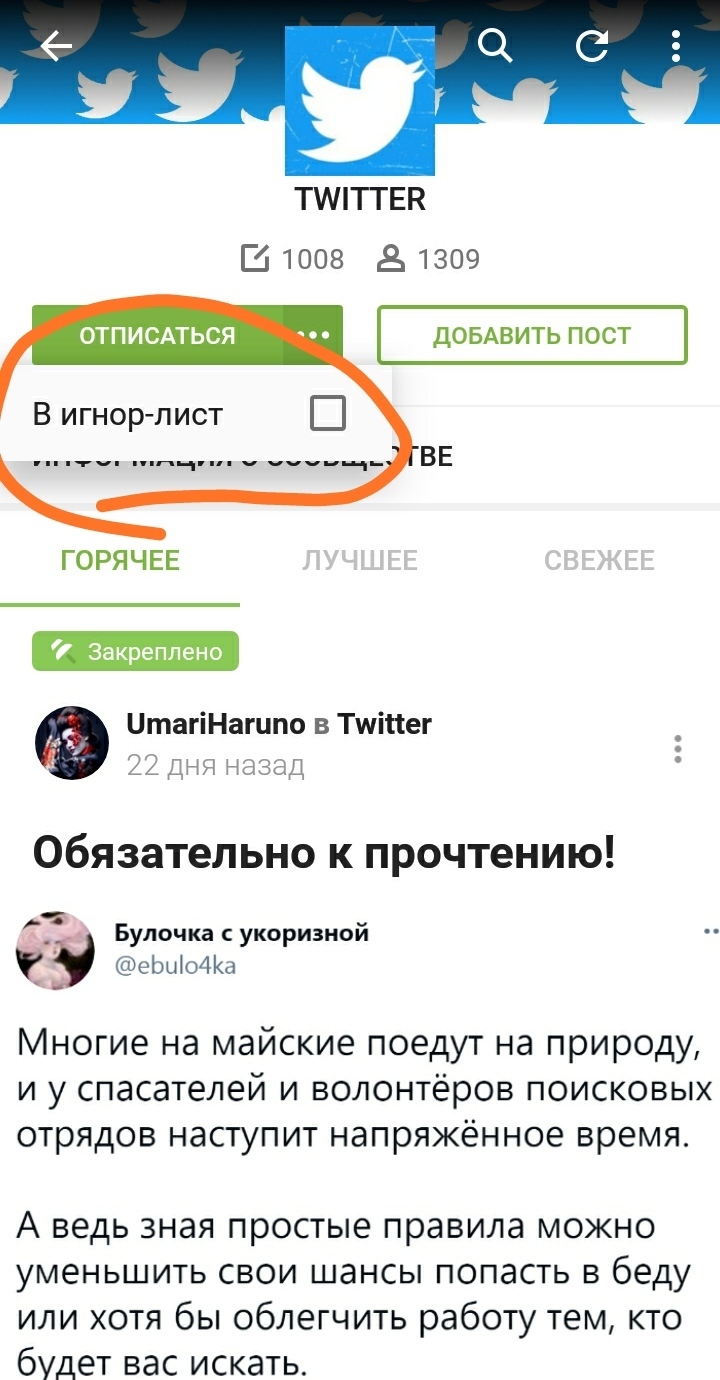Tap the three dots beside Отписаться
Image resolution: width=720 pixels, height=1380 pixels.
(x=313, y=335)
